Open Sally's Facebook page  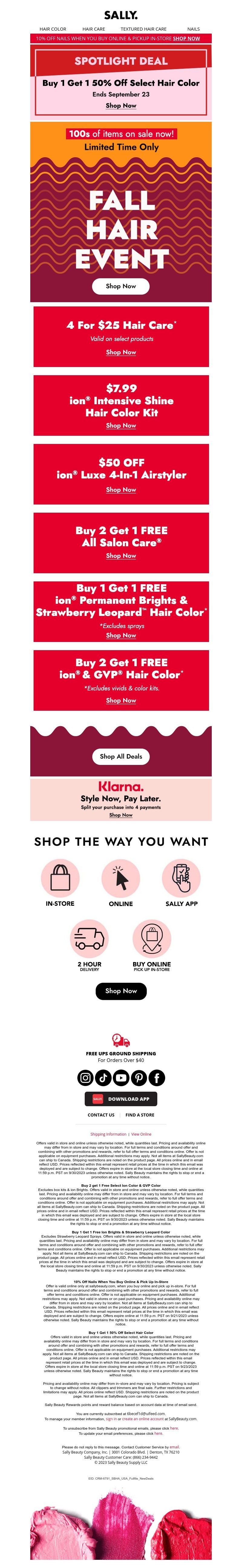coord(157,1078)
